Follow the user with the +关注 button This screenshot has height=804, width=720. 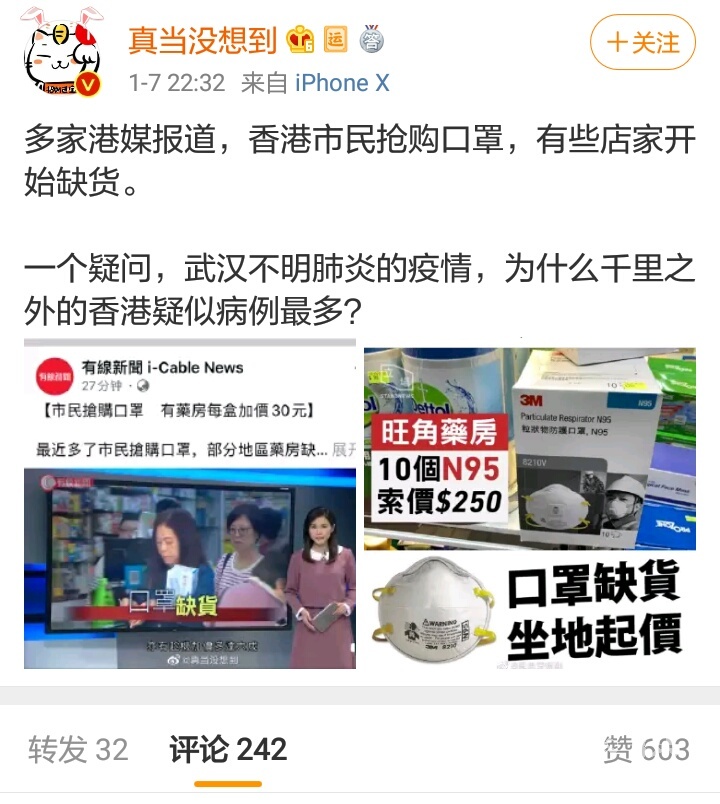(x=642, y=42)
